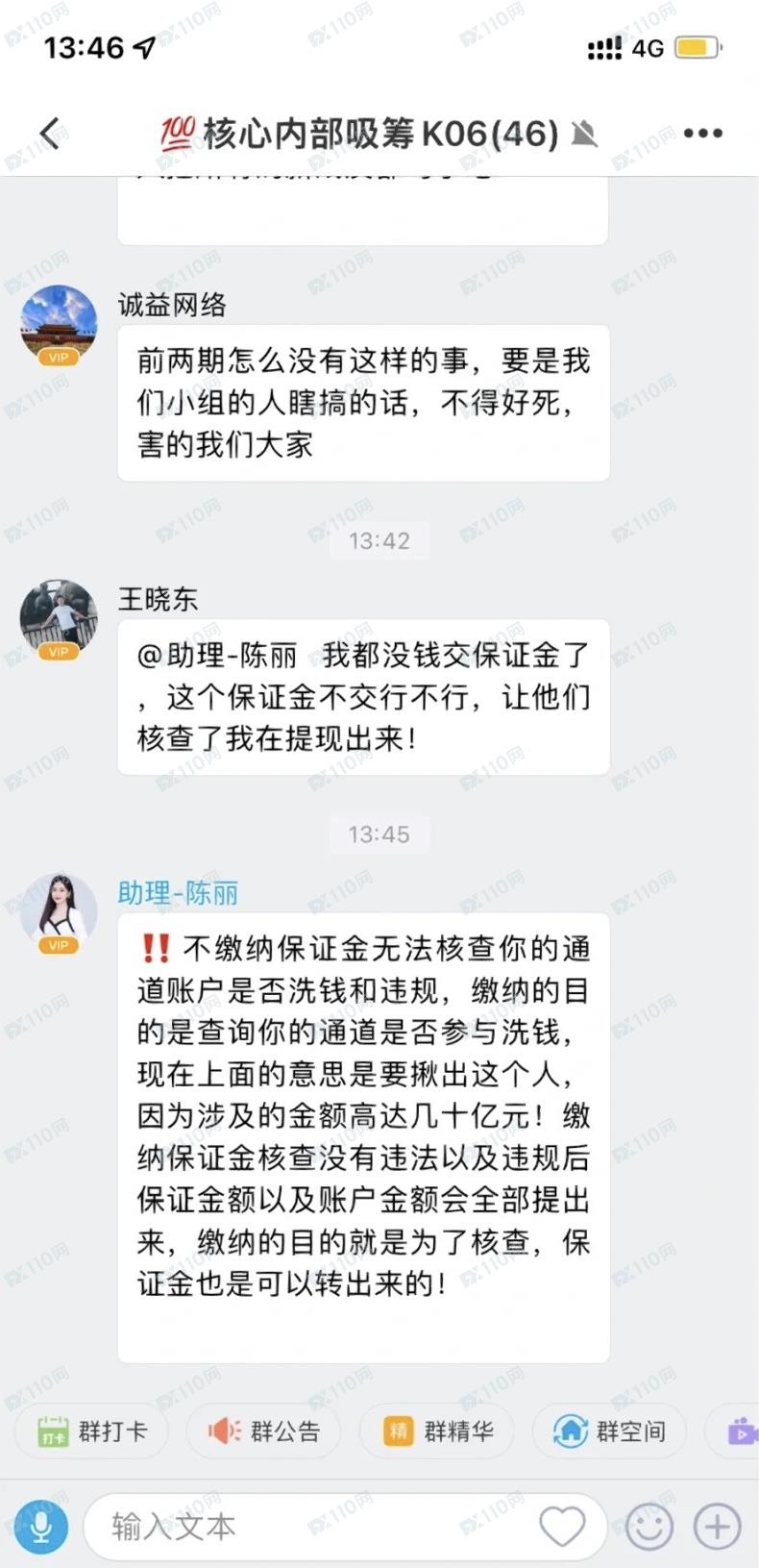Open the three-dot group menu
The height and width of the screenshot is (1568, 759).
pos(702,134)
